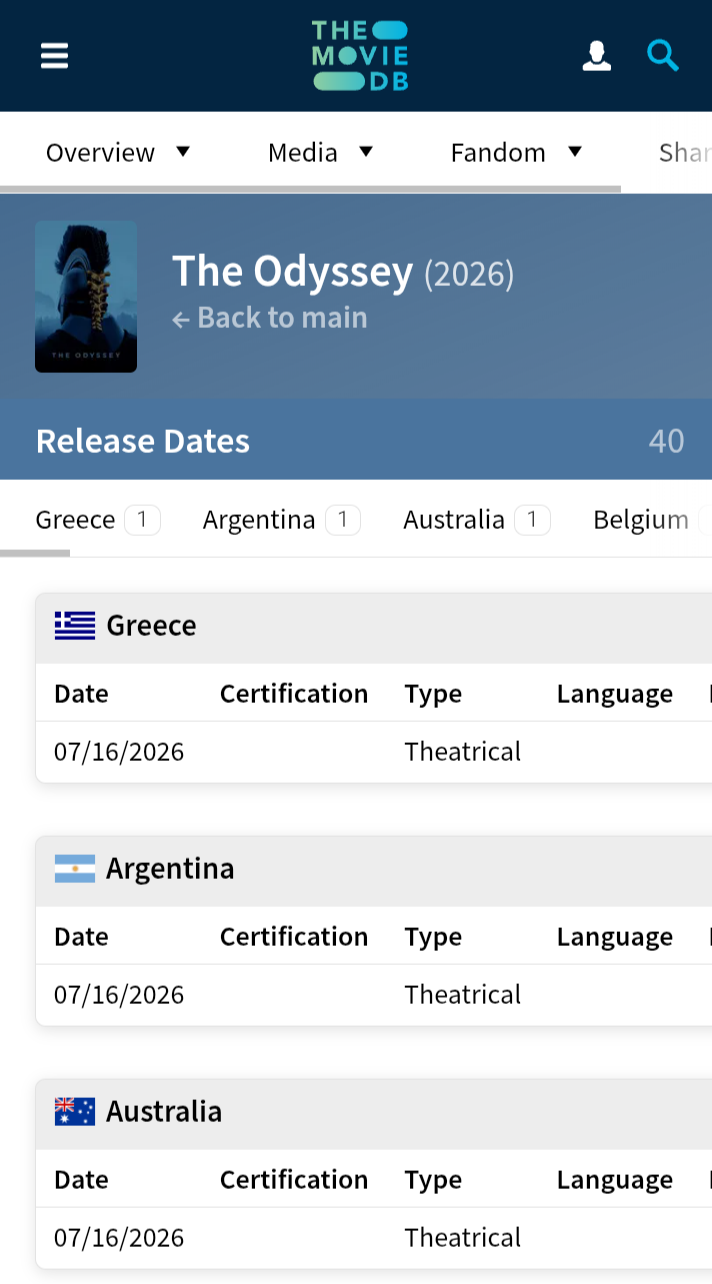
Task: Open the user profile icon
Action: point(596,55)
